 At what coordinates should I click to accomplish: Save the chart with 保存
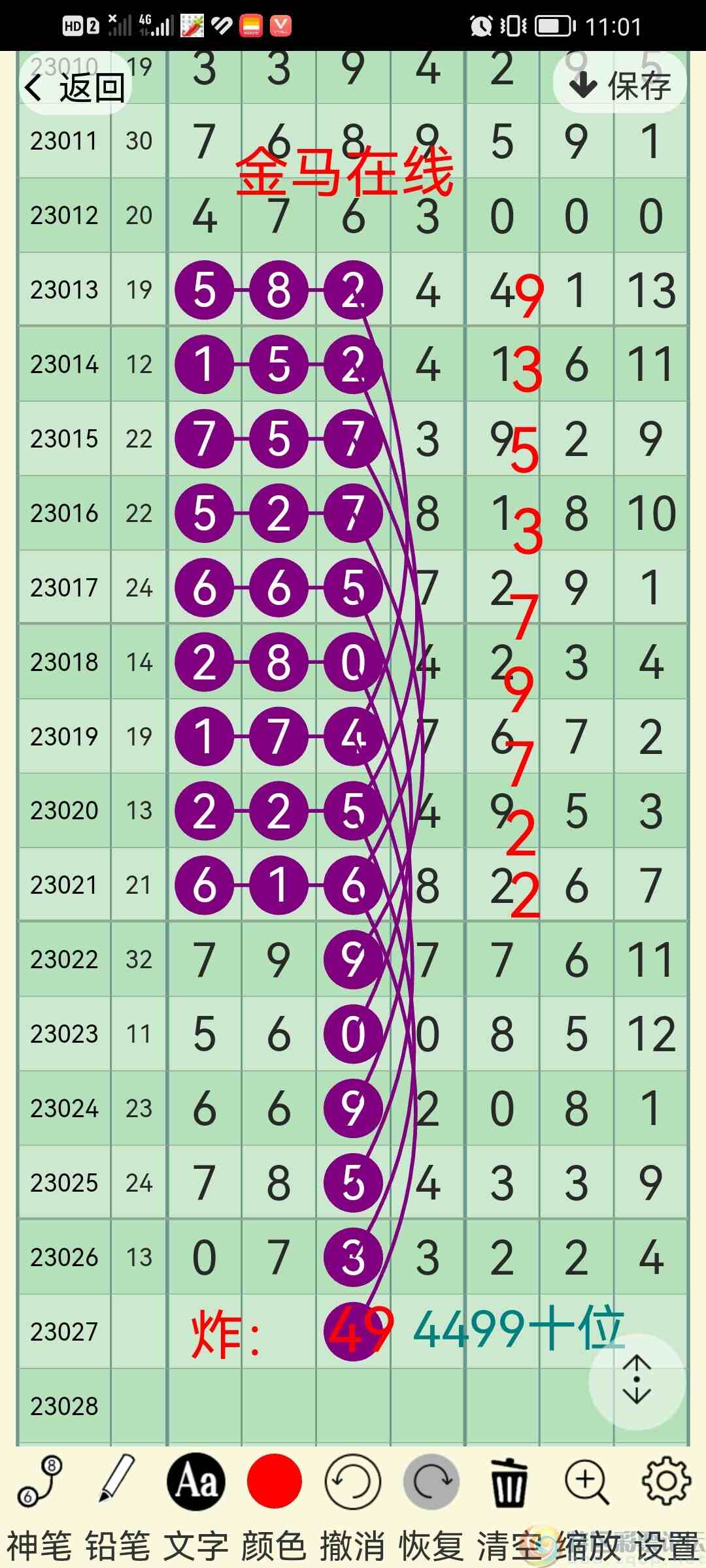tap(620, 85)
